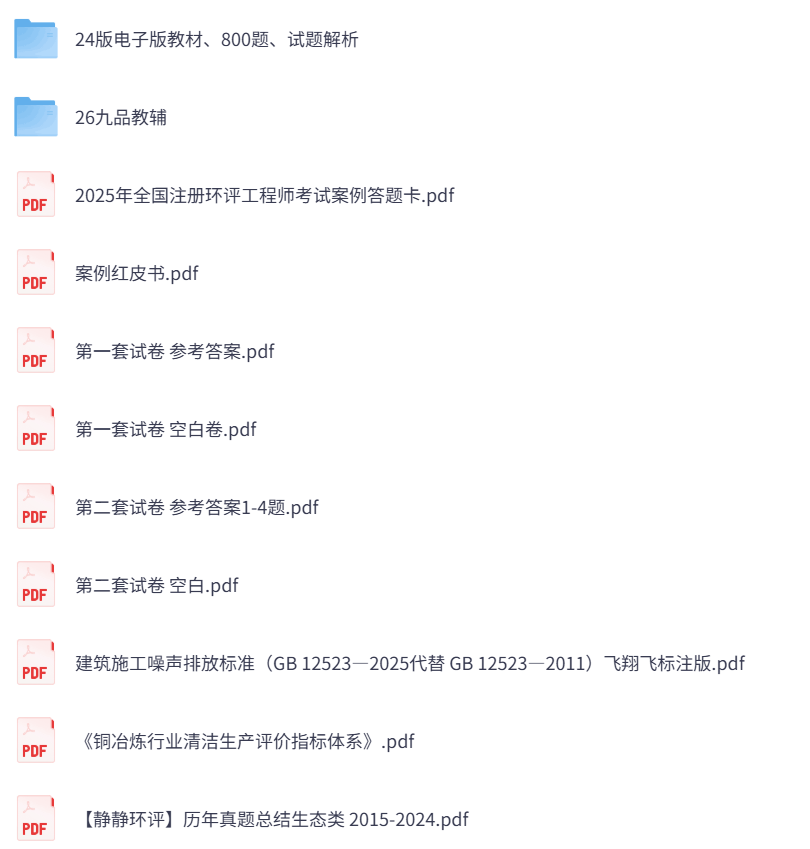The width and height of the screenshot is (810, 849).
Task: Click the folder icon for 26九品教辅
Action: [x=35, y=117]
